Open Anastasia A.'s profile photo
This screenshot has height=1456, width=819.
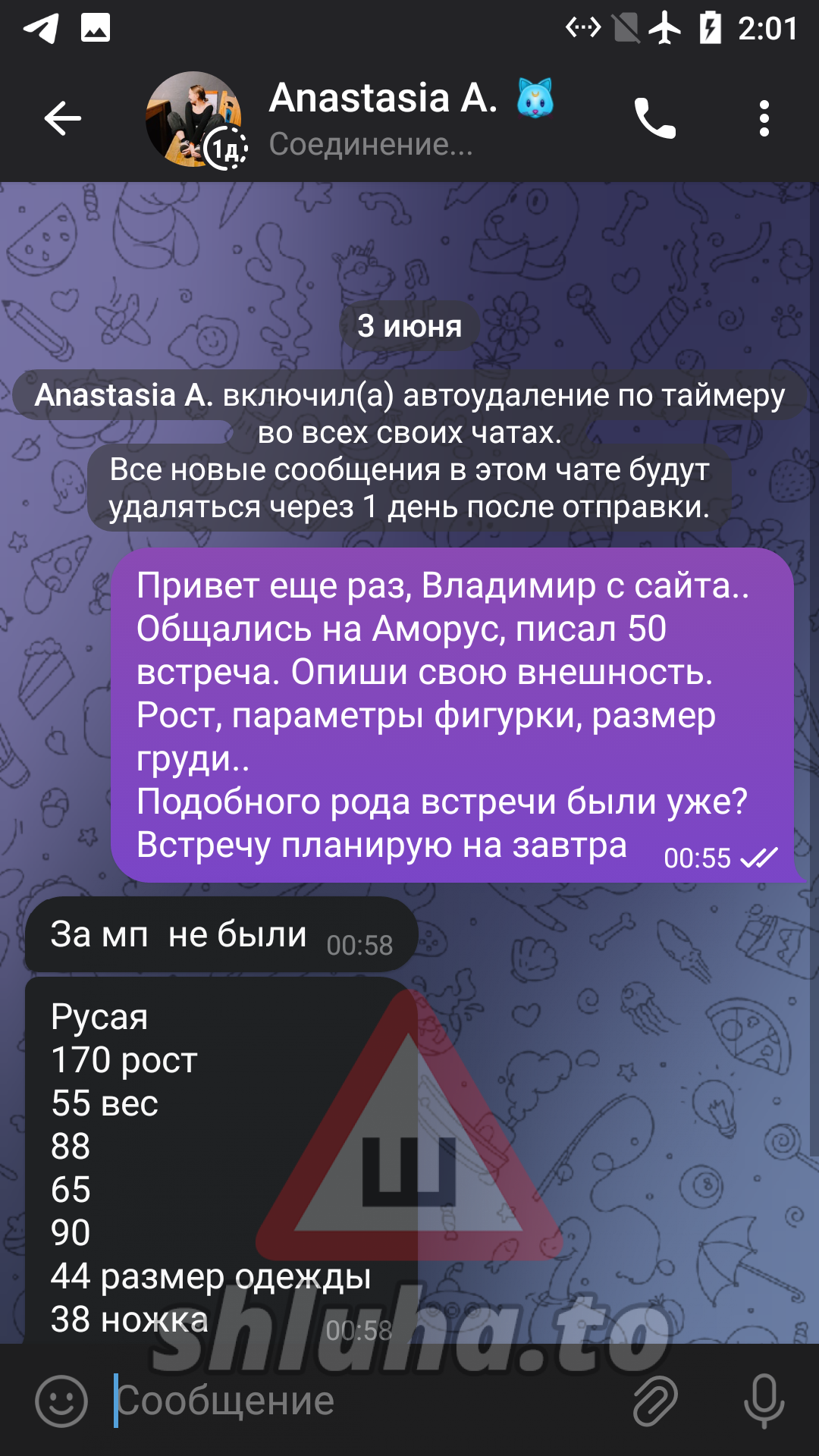point(194,119)
